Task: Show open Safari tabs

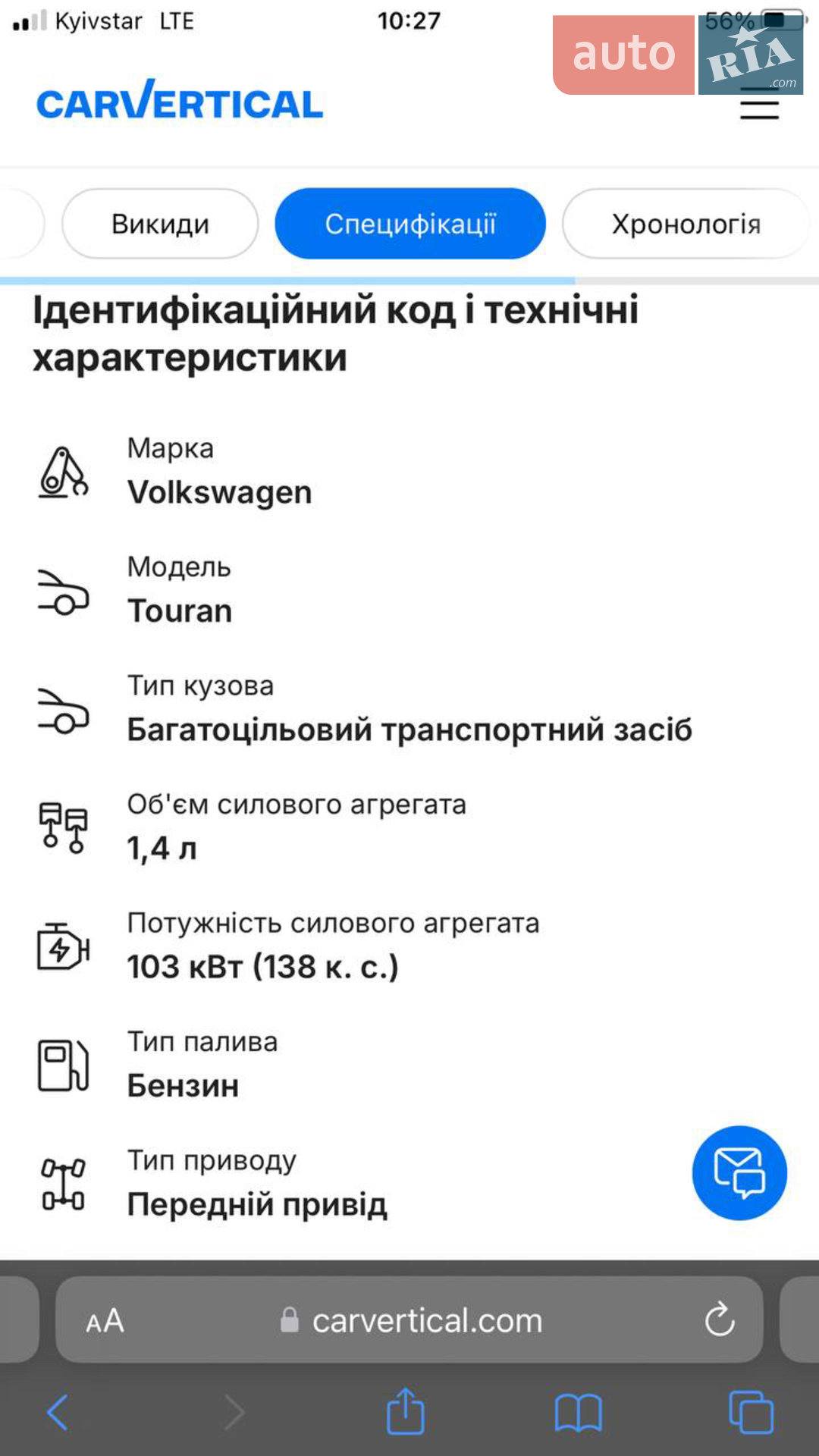Action: tap(751, 1412)
